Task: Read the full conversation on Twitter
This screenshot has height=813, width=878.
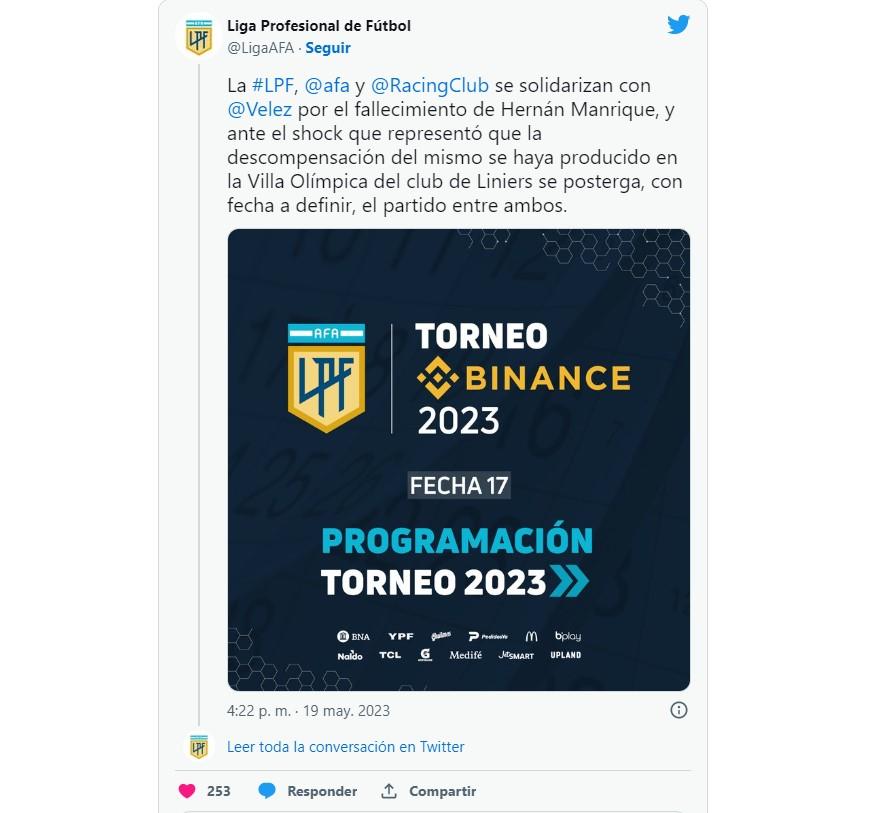Action: [x=345, y=746]
